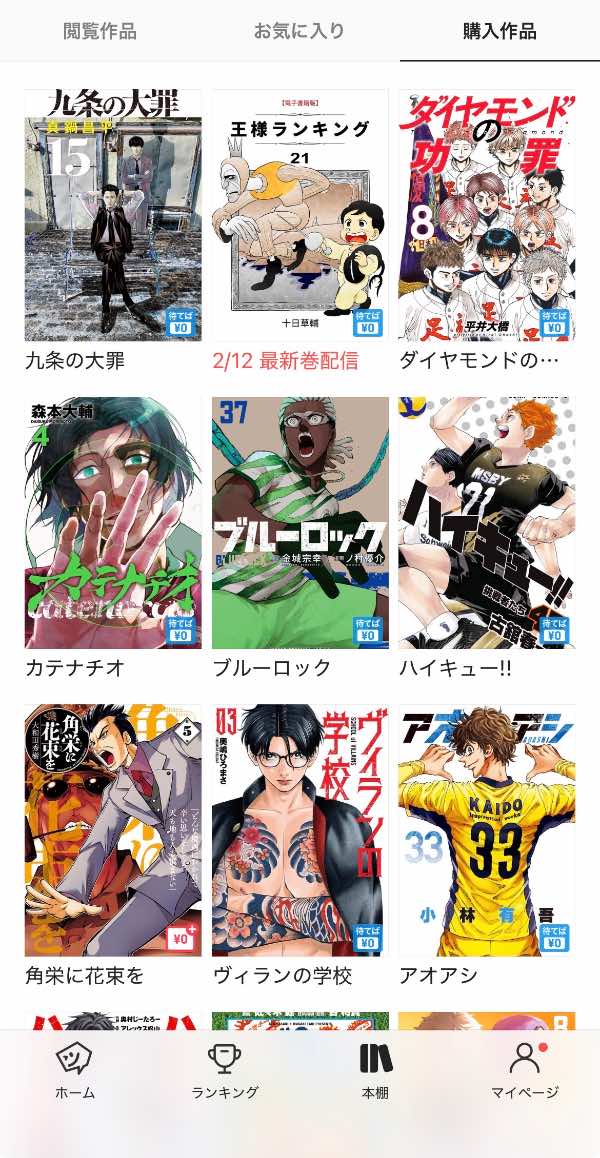
Task: Open the manga ブルーロック
Action: click(300, 523)
